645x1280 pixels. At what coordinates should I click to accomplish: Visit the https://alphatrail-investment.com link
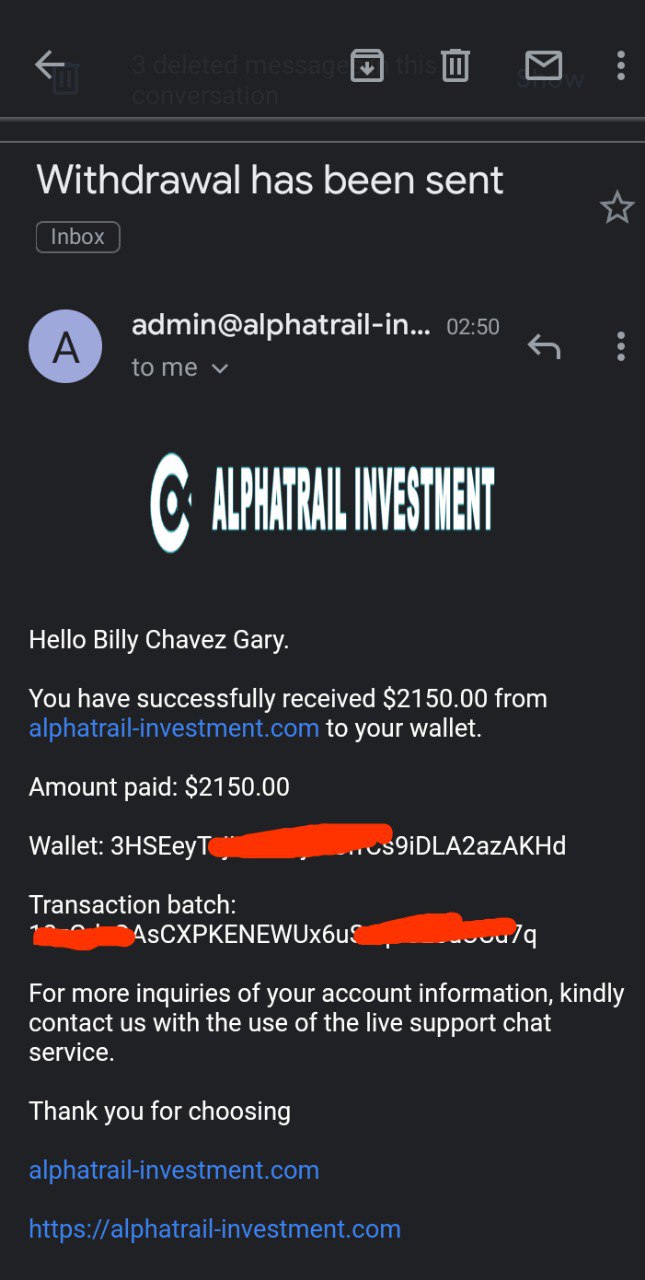coord(214,1228)
